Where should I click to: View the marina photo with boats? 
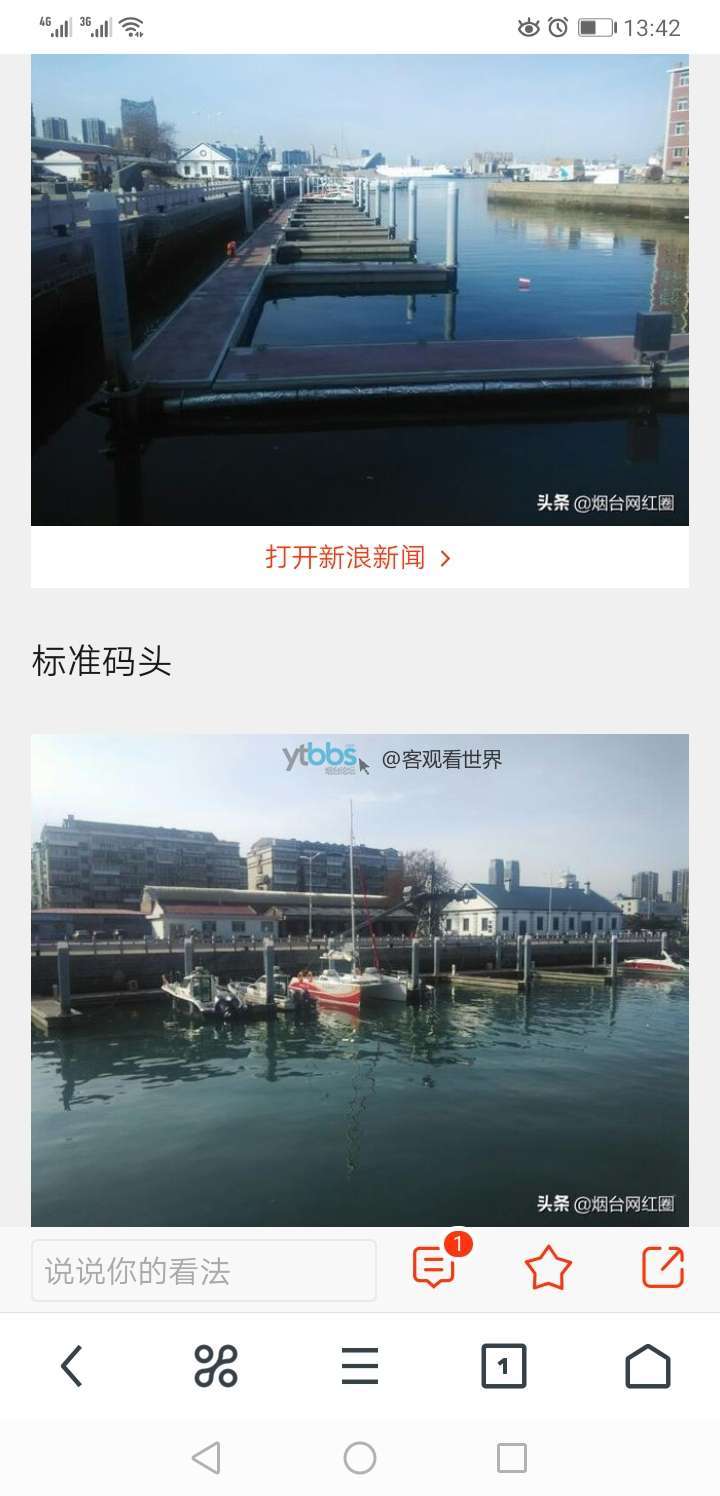pos(360,980)
